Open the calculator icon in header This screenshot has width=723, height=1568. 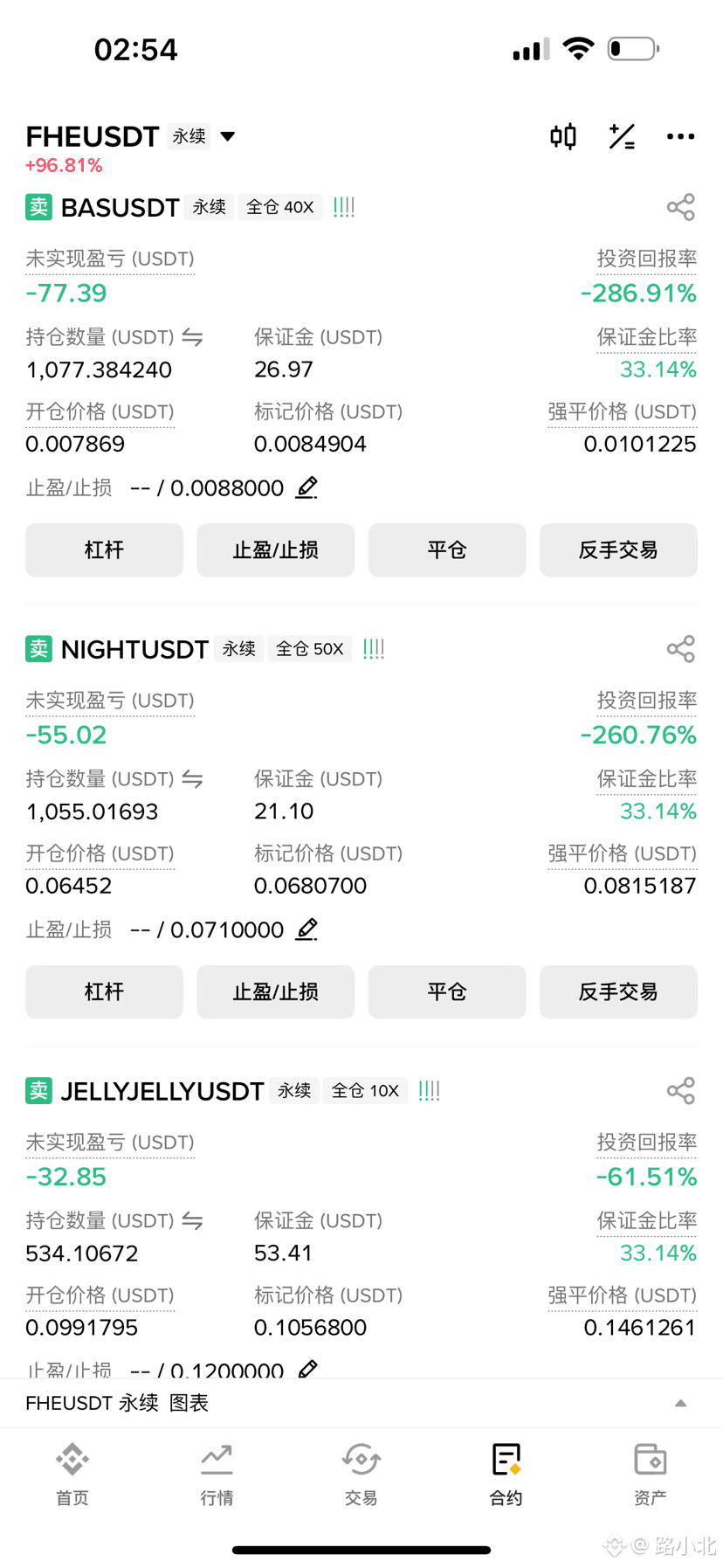(622, 136)
